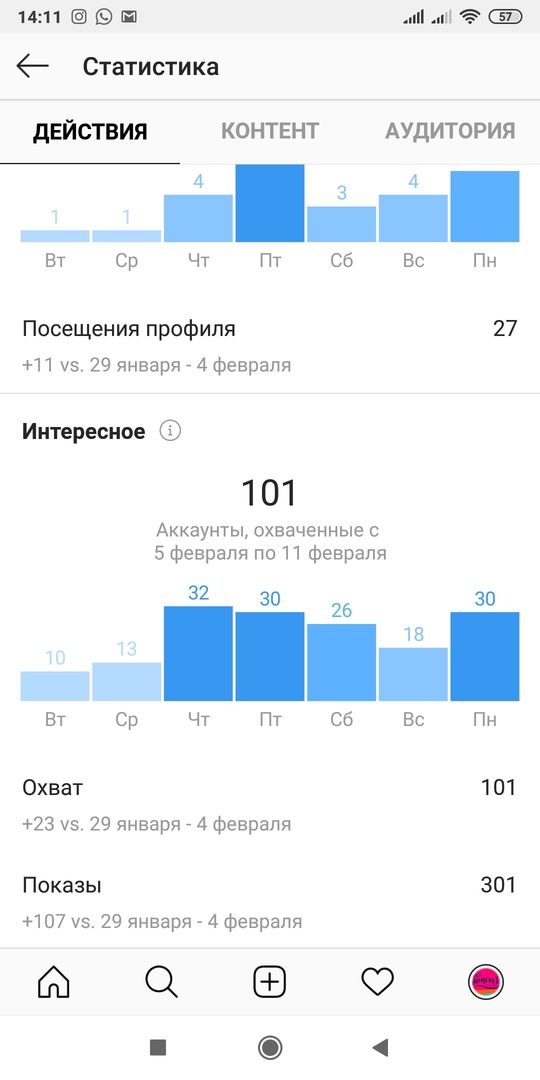Switch to the Контент tab
Image resolution: width=540 pixels, height=1080 pixels.
pyautogui.click(x=270, y=131)
